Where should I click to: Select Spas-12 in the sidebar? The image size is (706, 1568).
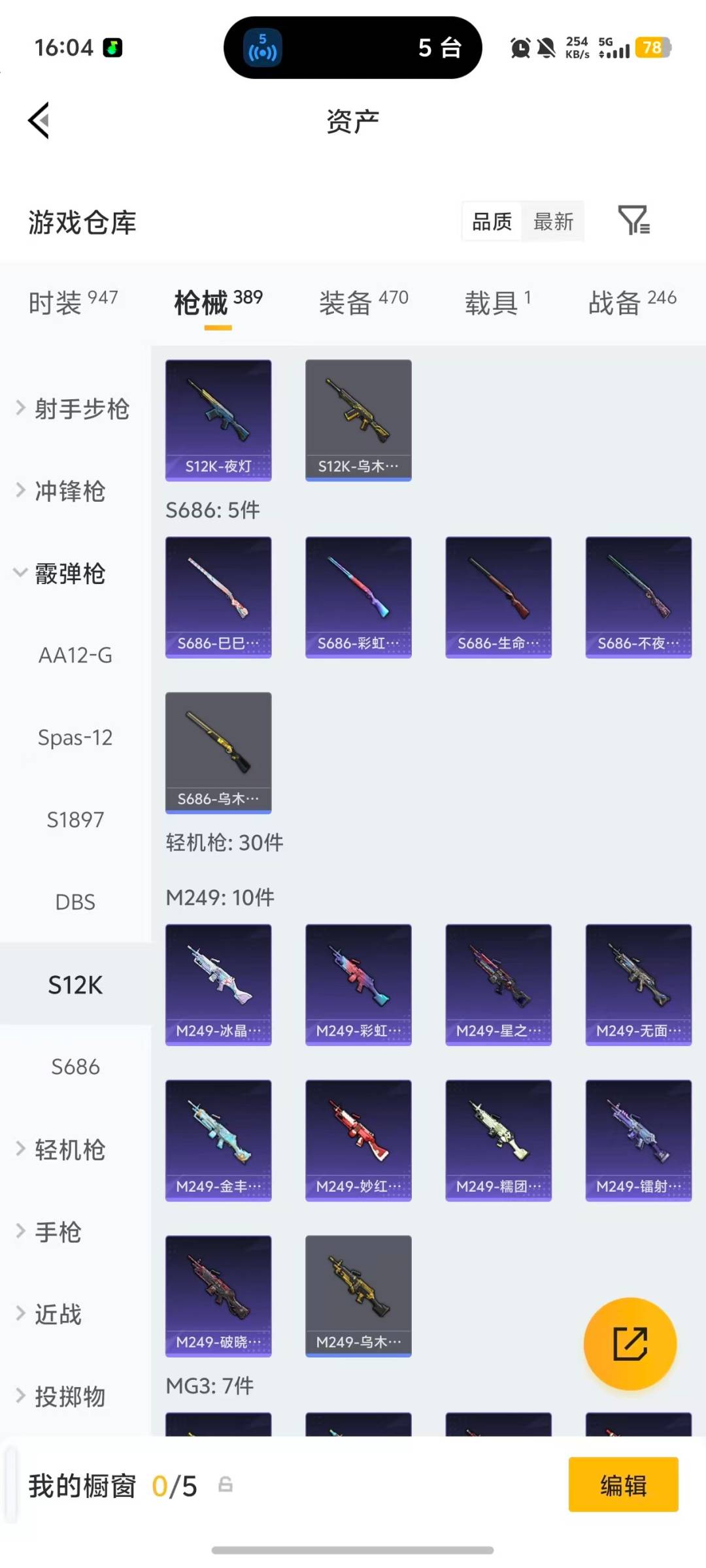[75, 738]
